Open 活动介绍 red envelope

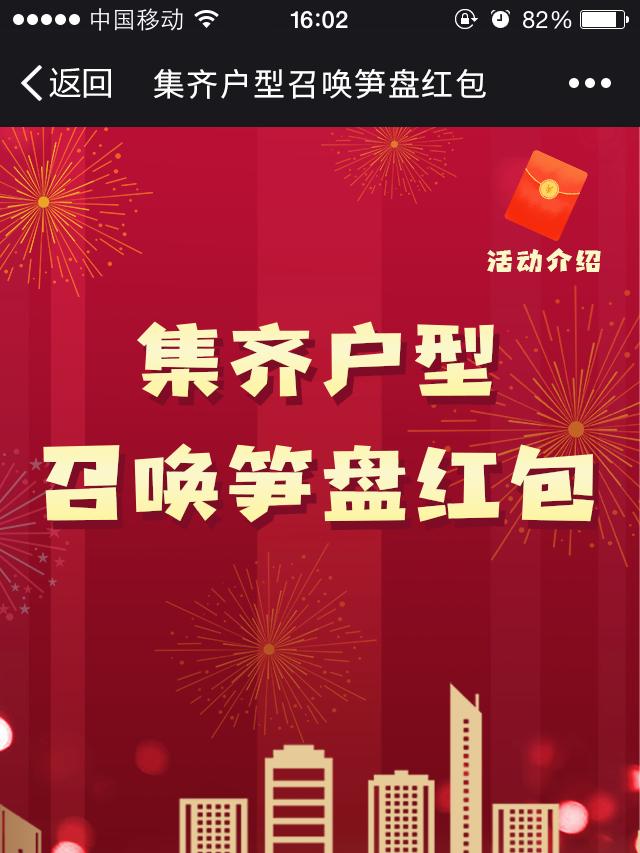coord(545,212)
